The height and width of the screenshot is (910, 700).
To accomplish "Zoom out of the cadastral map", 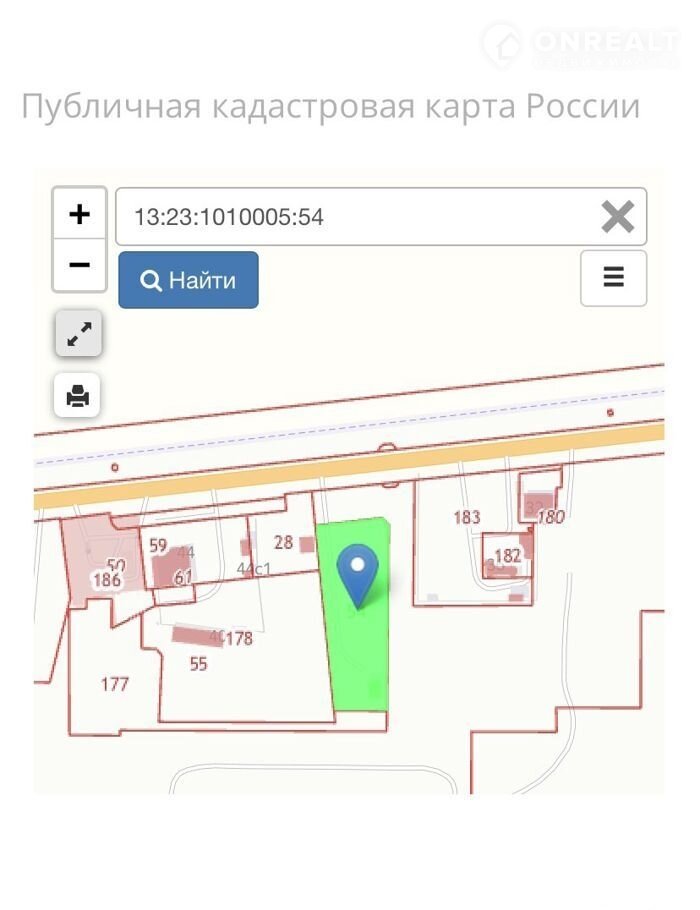I will pos(79,265).
